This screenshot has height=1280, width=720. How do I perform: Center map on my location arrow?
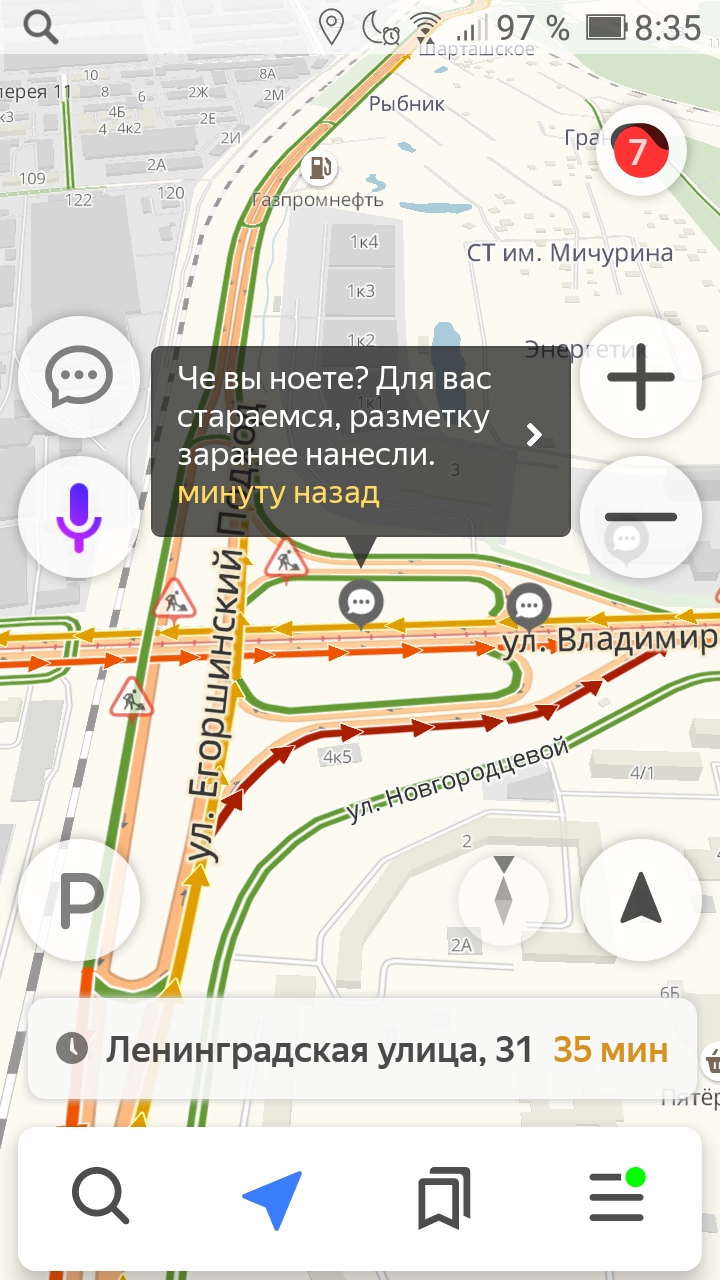[x=640, y=900]
